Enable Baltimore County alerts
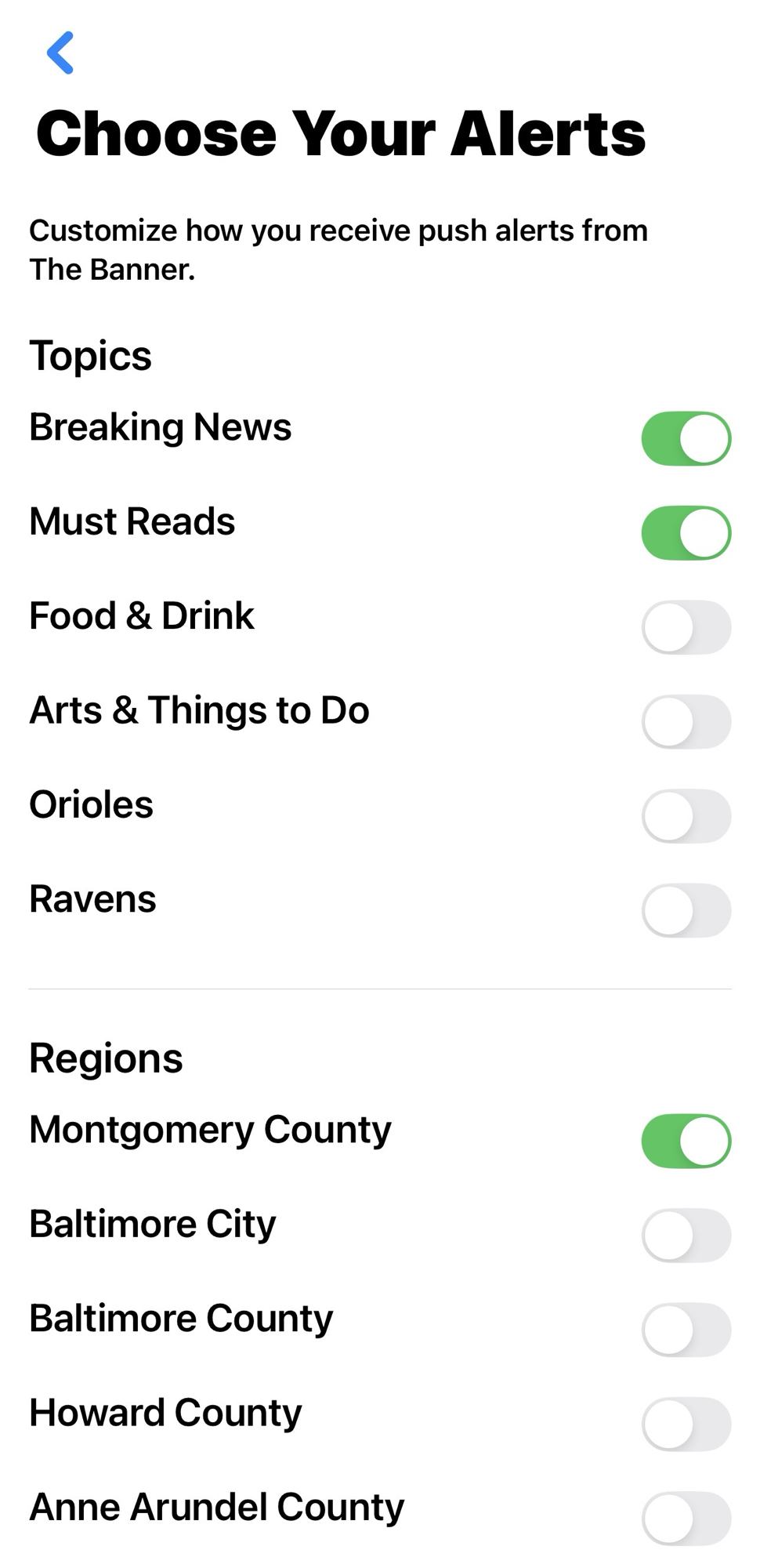This screenshot has height=1568, width=760. [686, 1330]
